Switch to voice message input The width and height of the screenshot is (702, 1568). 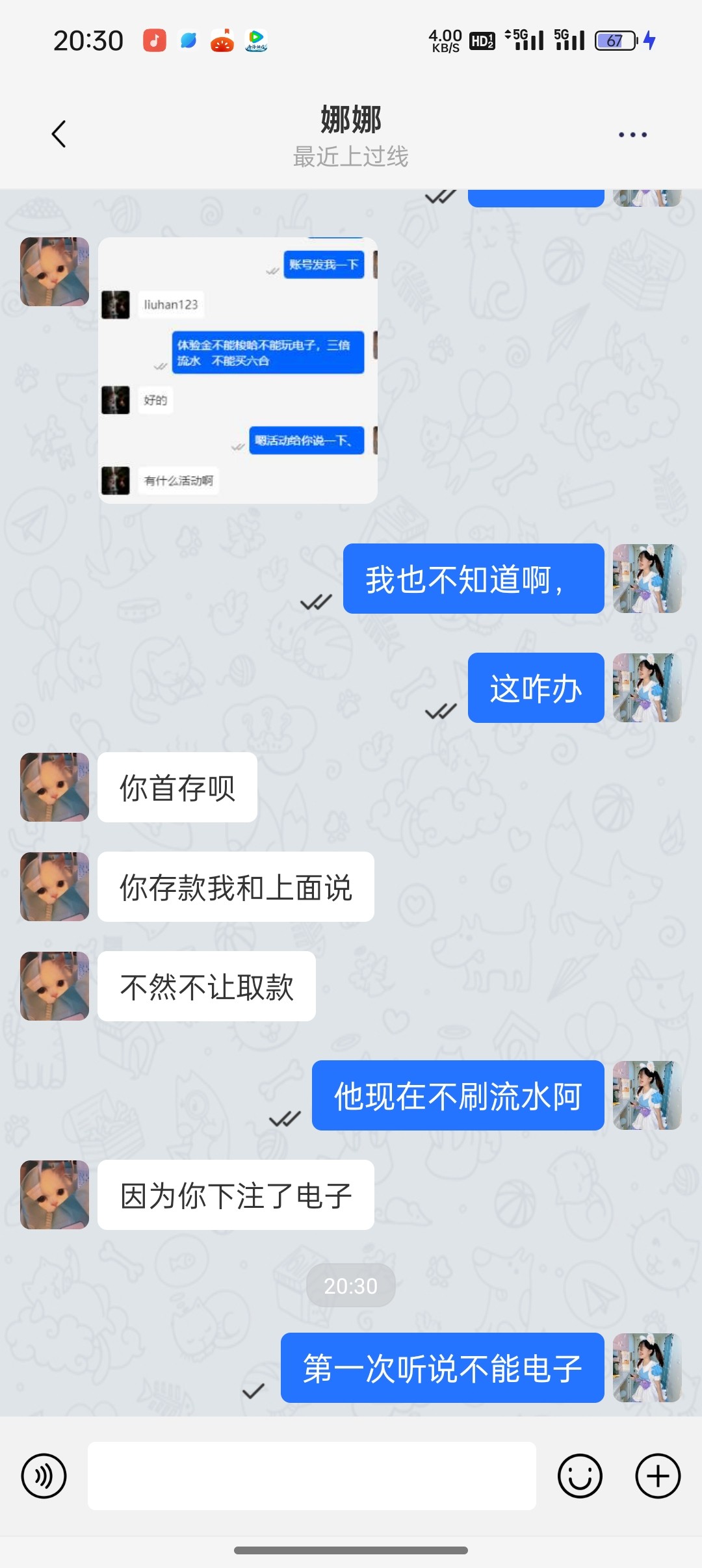coord(44,1476)
